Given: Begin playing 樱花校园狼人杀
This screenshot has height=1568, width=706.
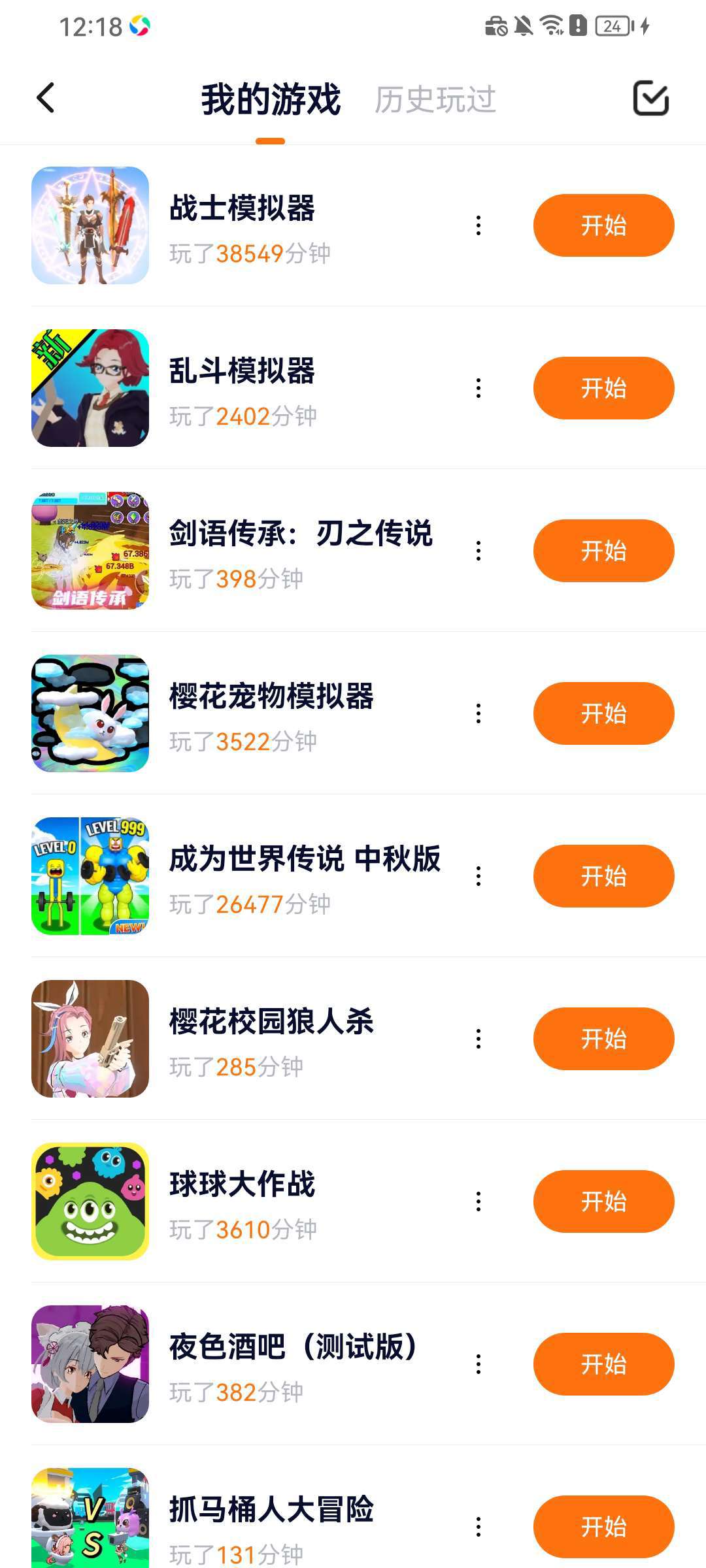Looking at the screenshot, I should [603, 1039].
